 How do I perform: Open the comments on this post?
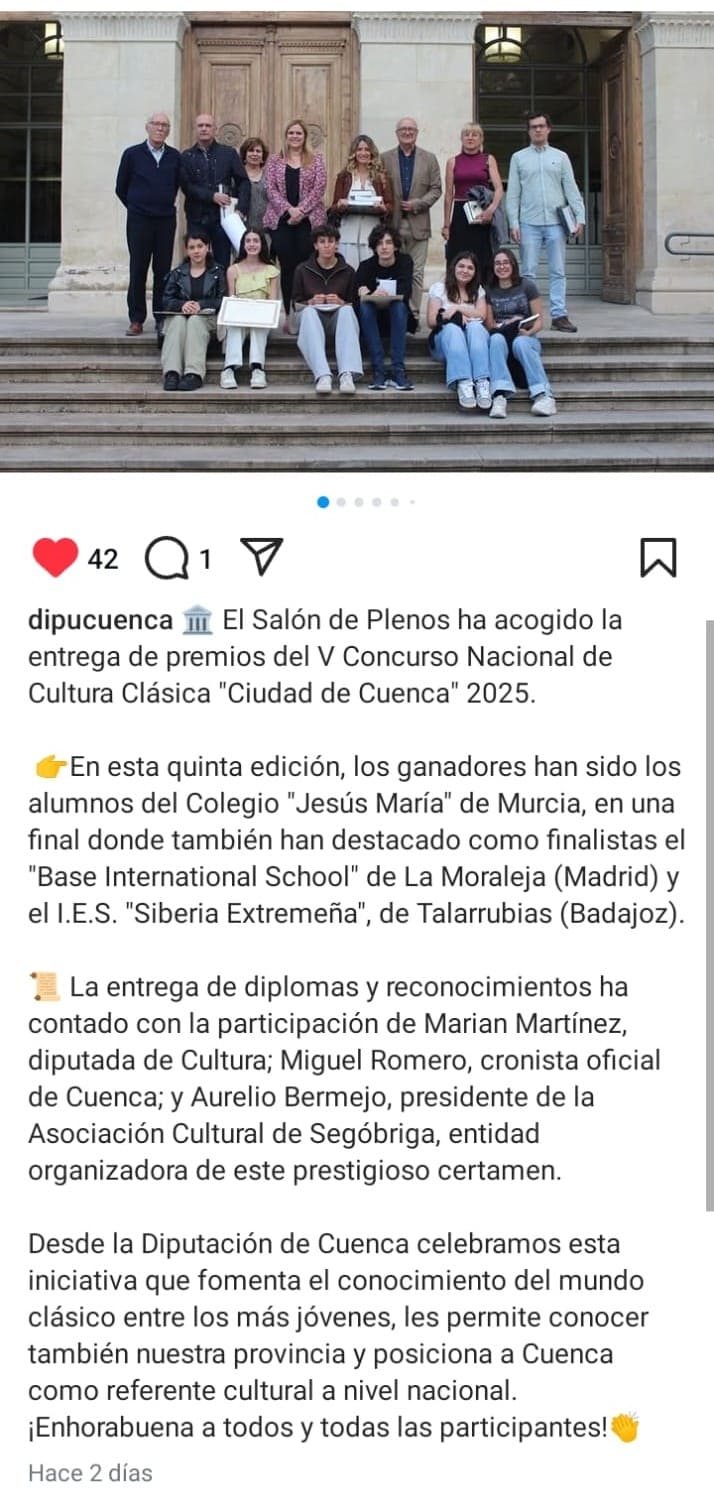tap(166, 558)
